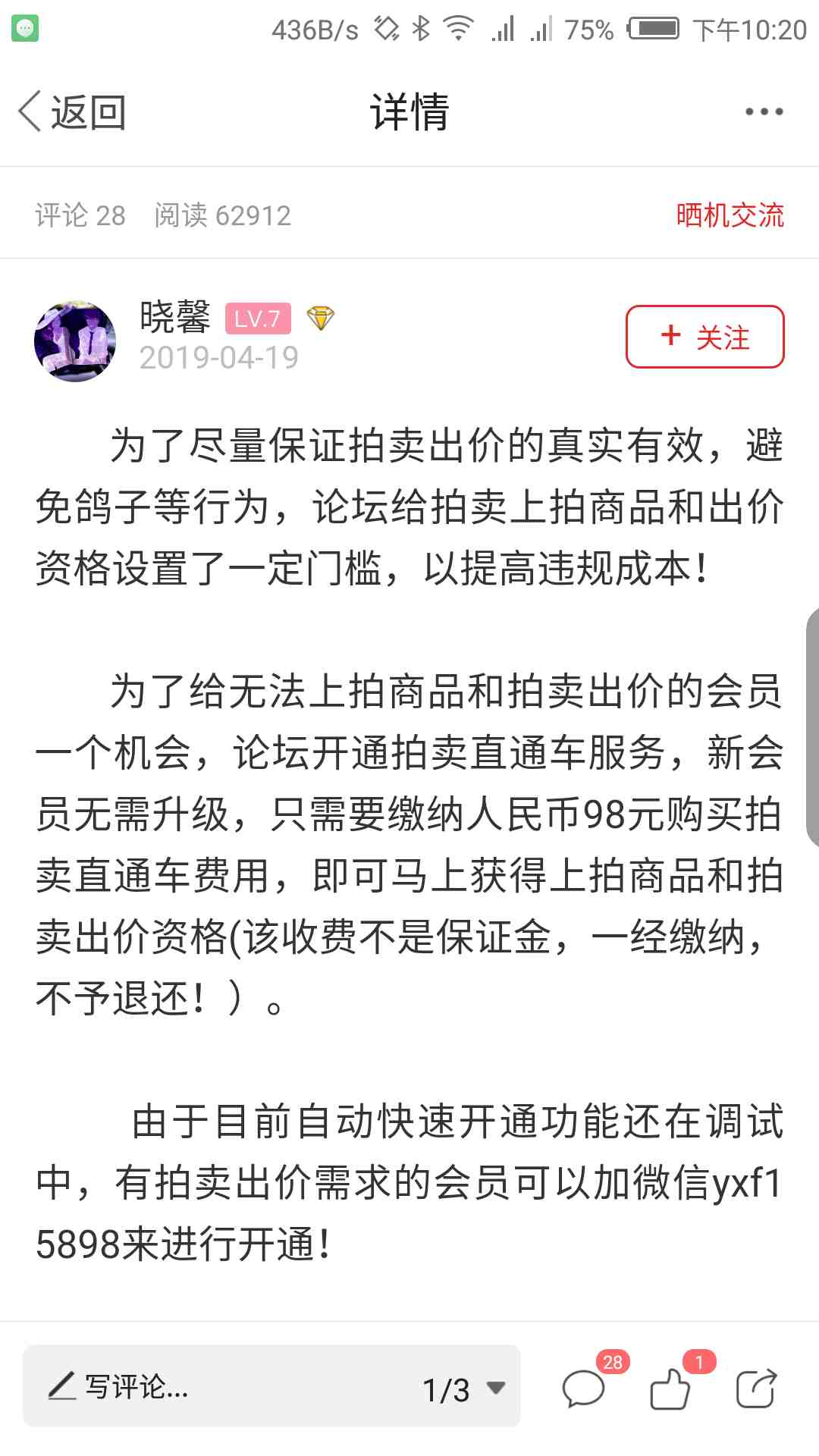The image size is (819, 1456).
Task: View the 28 comments
Action: point(584,1389)
